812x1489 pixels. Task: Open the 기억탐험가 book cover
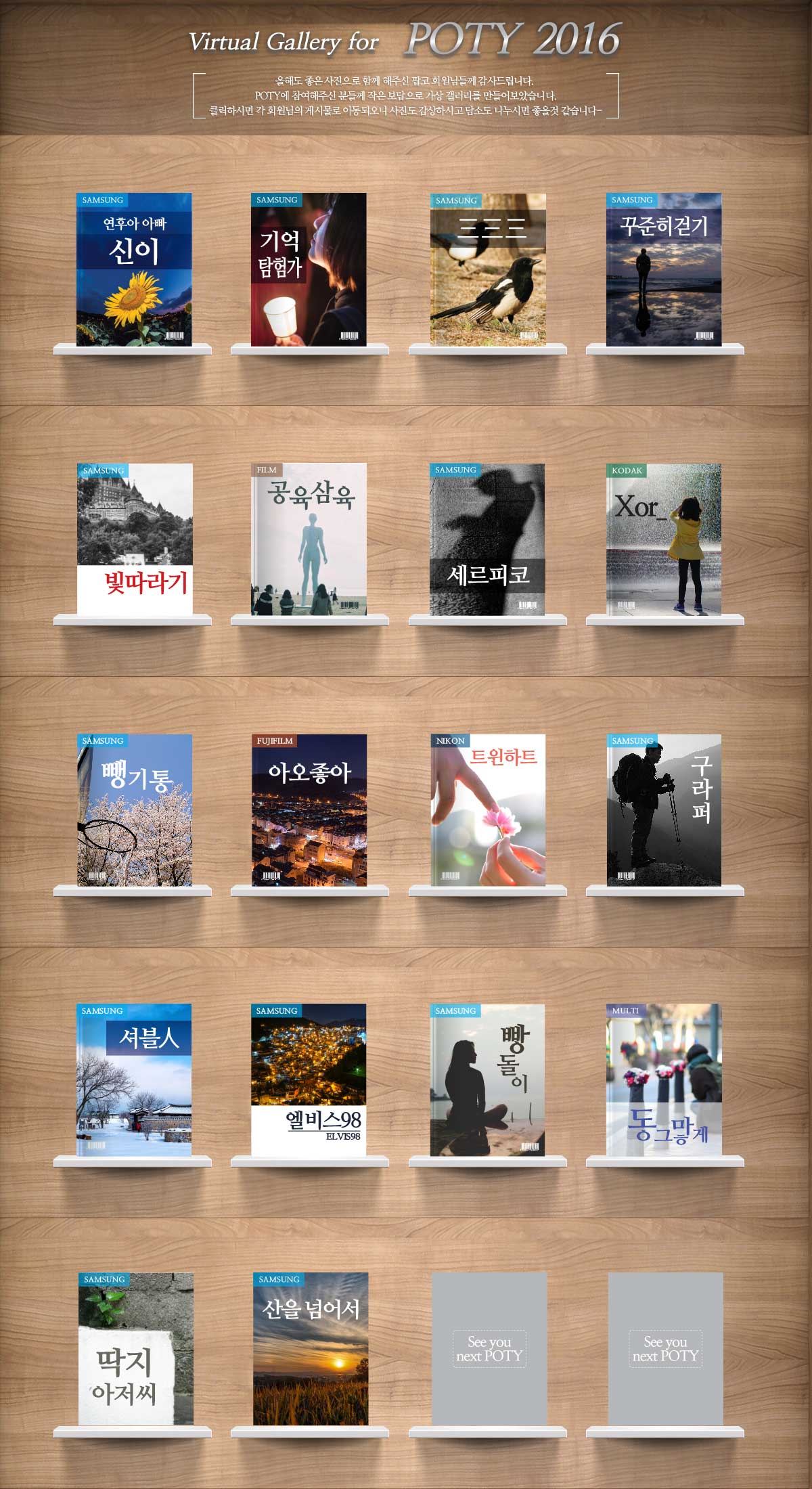click(x=309, y=269)
